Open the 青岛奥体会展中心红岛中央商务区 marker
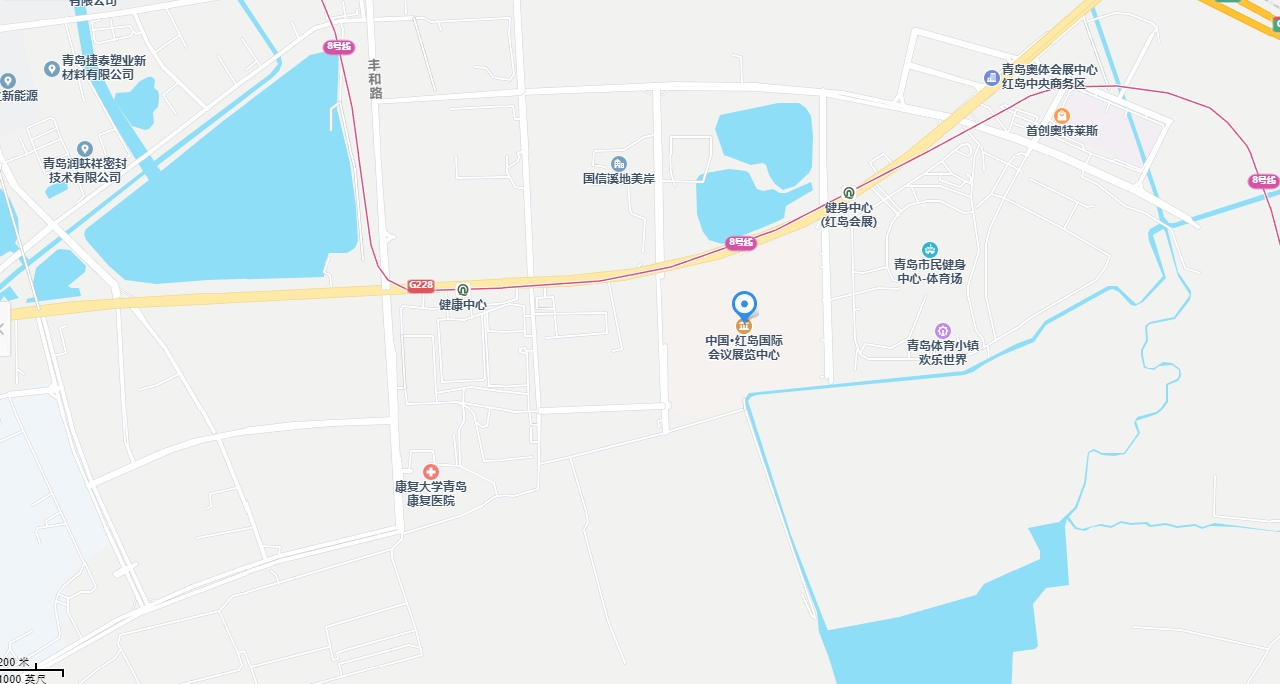This screenshot has height=684, width=1280. click(x=991, y=77)
